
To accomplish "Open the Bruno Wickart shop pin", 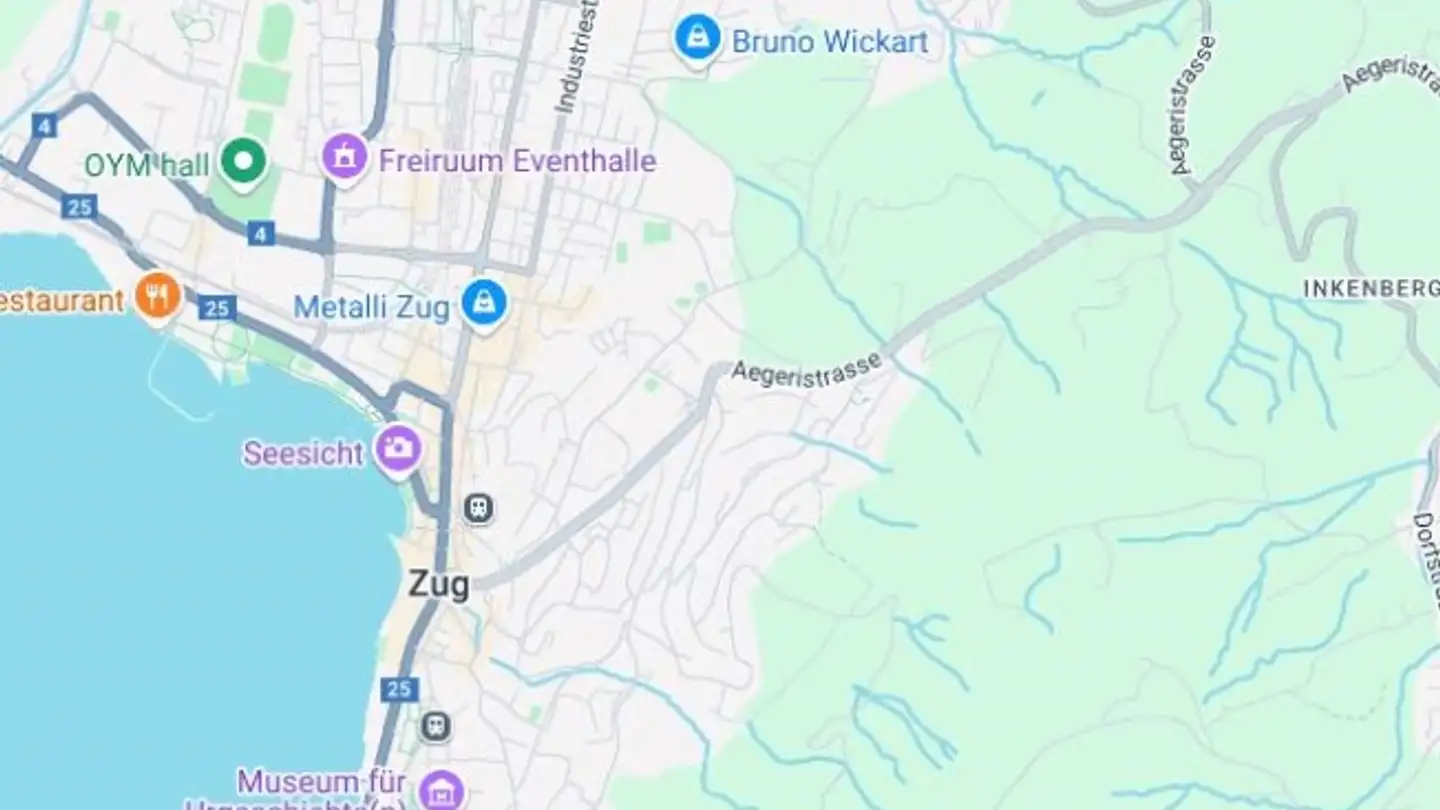I will click(697, 38).
